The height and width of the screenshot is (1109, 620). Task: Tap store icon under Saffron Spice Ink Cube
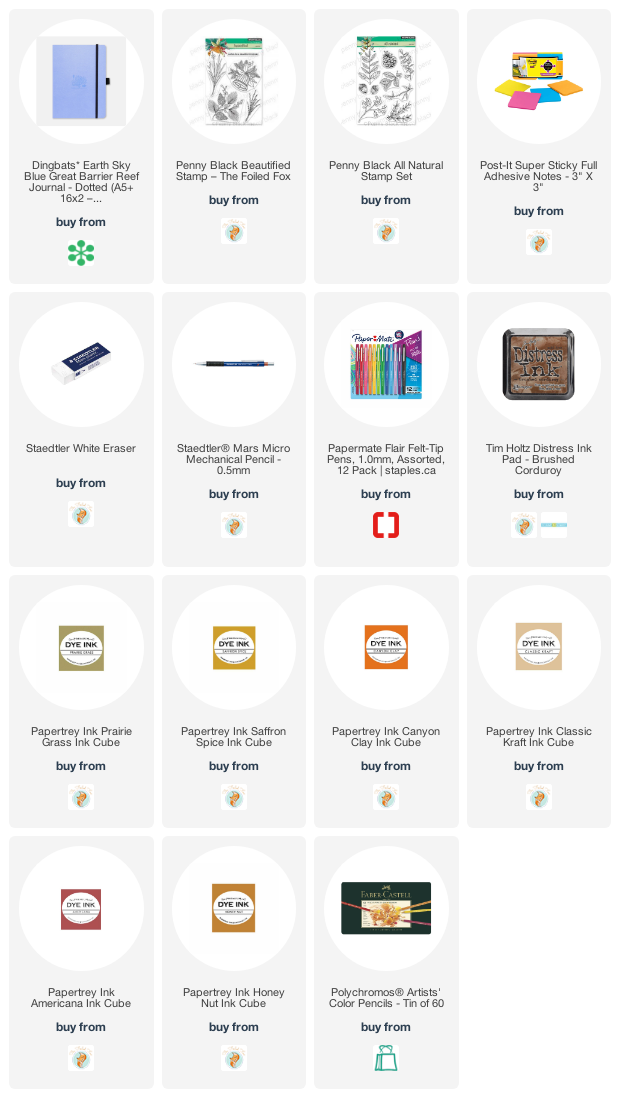pyautogui.click(x=233, y=796)
